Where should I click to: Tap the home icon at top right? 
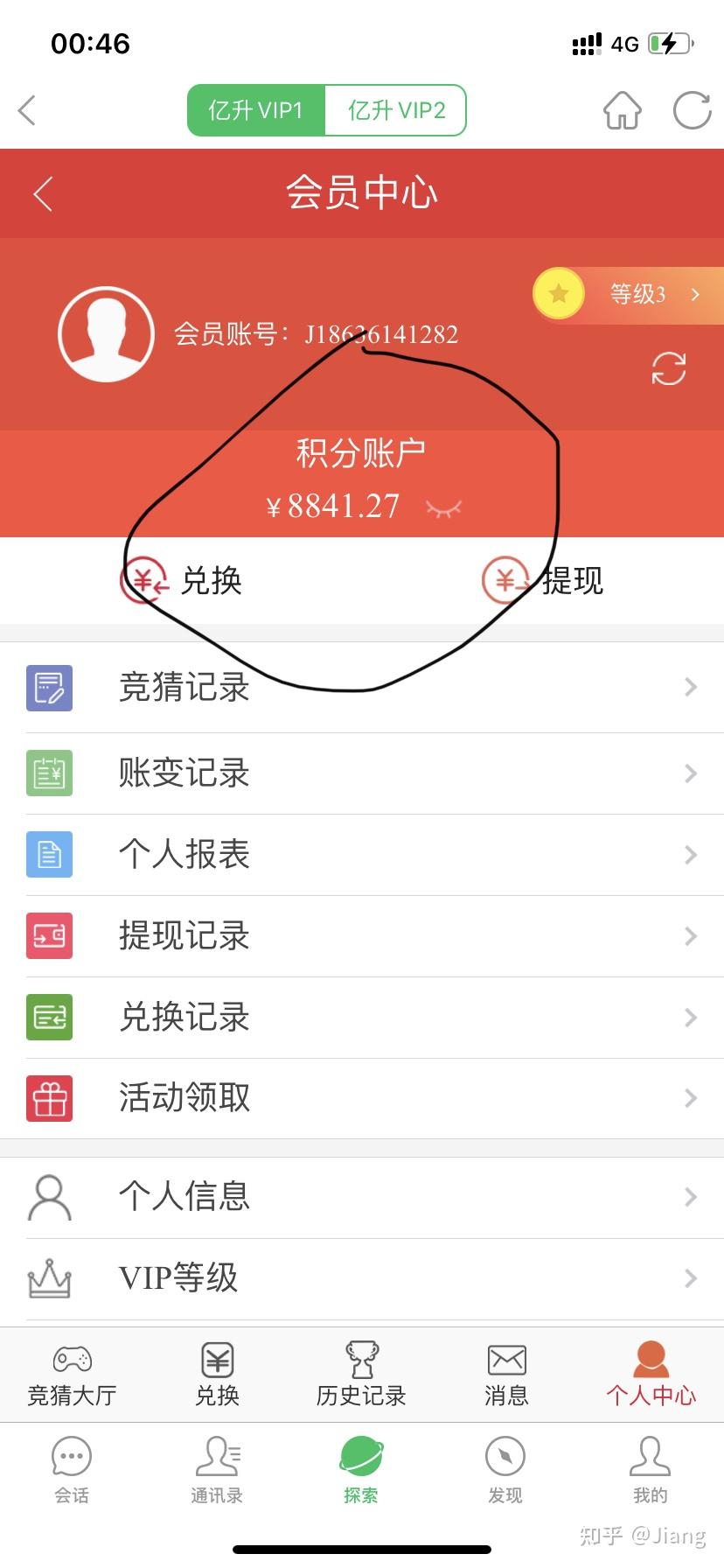coord(622,110)
